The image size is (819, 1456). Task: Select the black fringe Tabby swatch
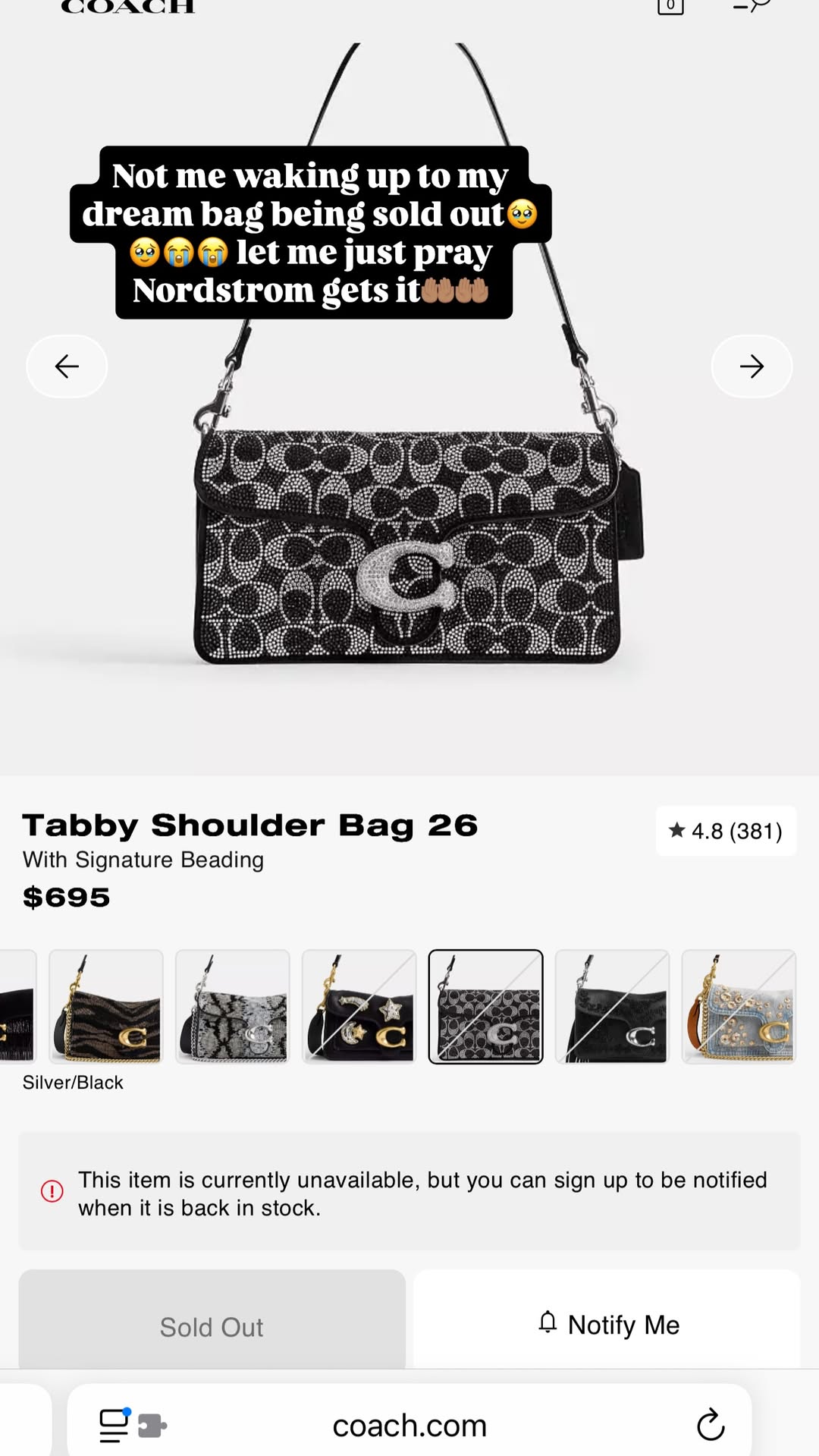pos(613,1007)
